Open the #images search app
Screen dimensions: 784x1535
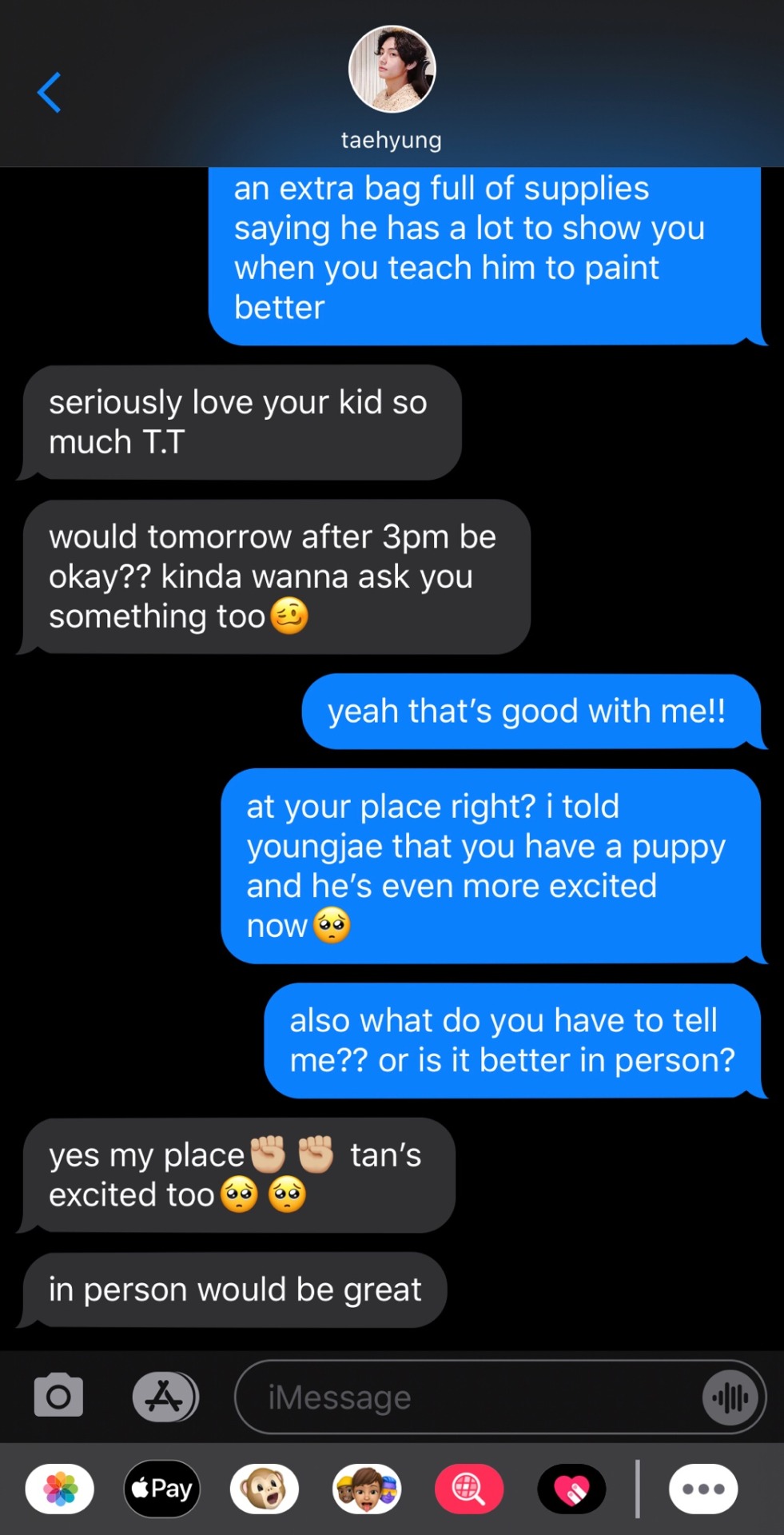click(x=469, y=1489)
